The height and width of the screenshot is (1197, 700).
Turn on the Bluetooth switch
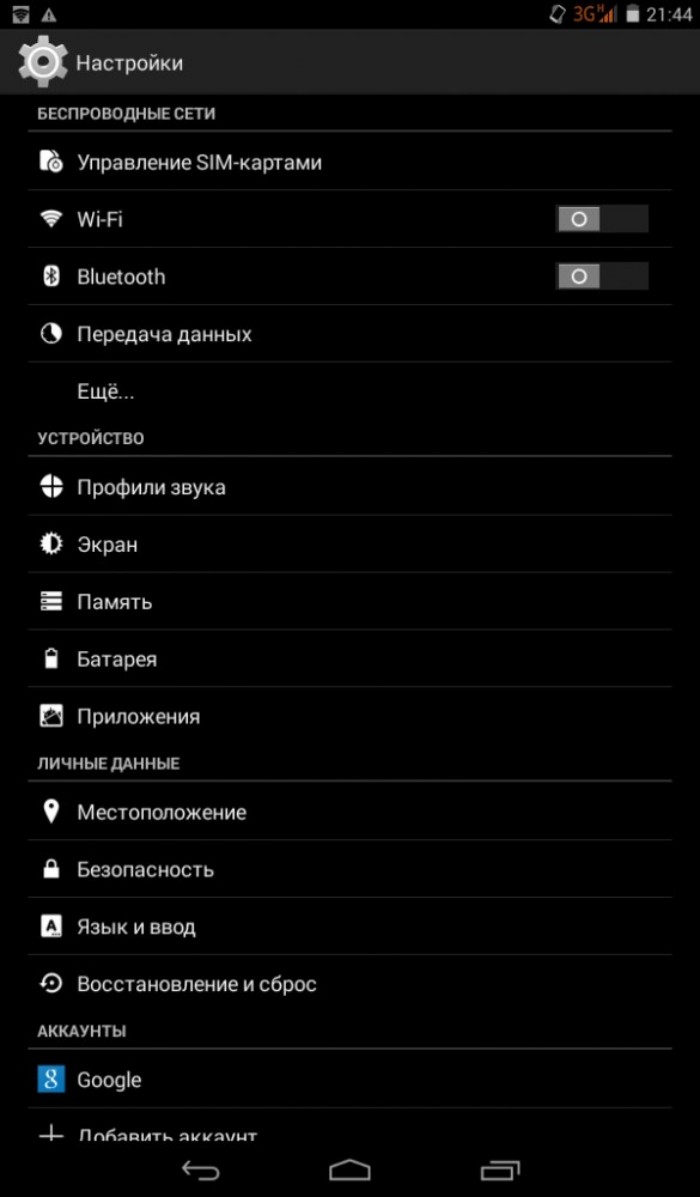tap(602, 276)
